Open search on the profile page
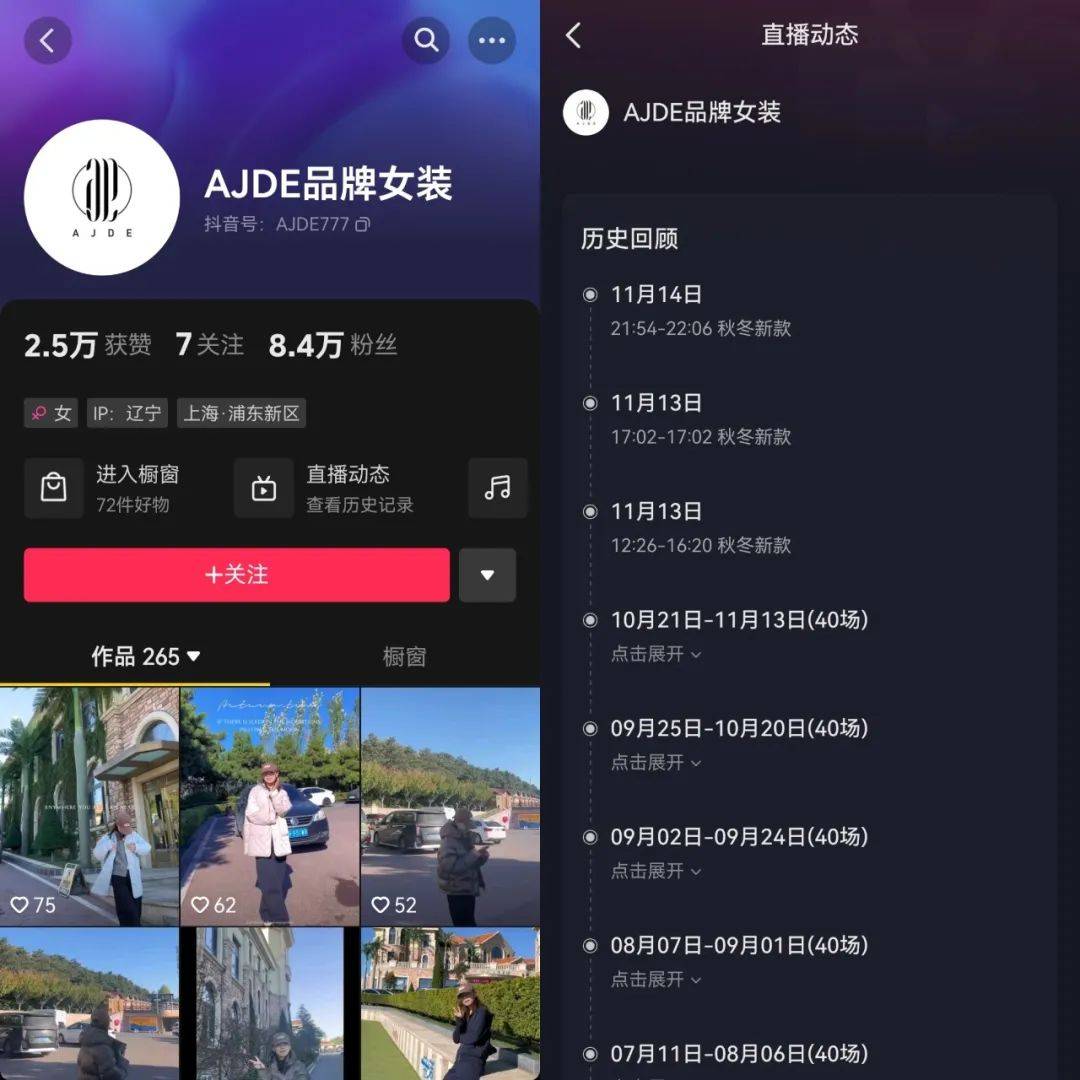Screen dimensions: 1080x1080 426,41
